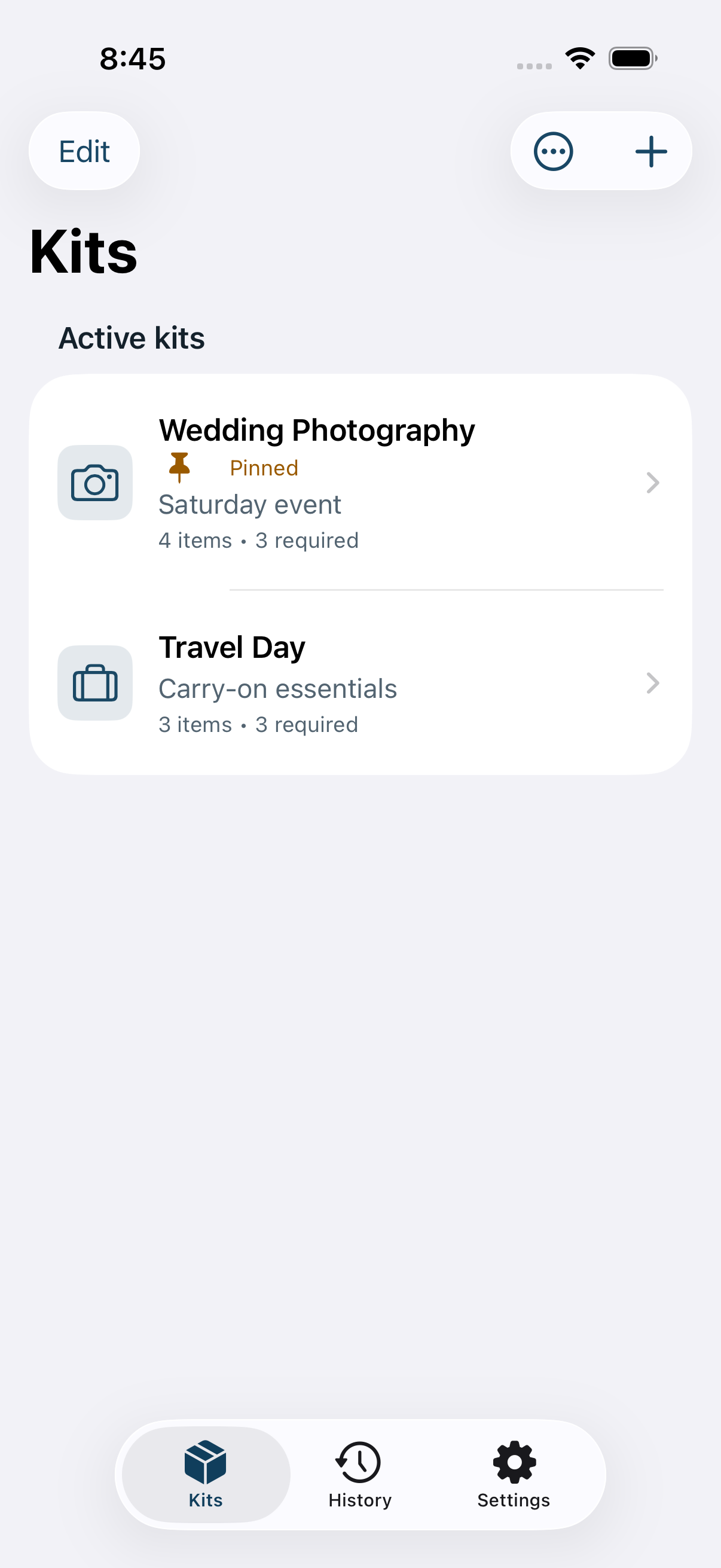721x1568 pixels.
Task: Add a new kit with plus icon
Action: 651,151
